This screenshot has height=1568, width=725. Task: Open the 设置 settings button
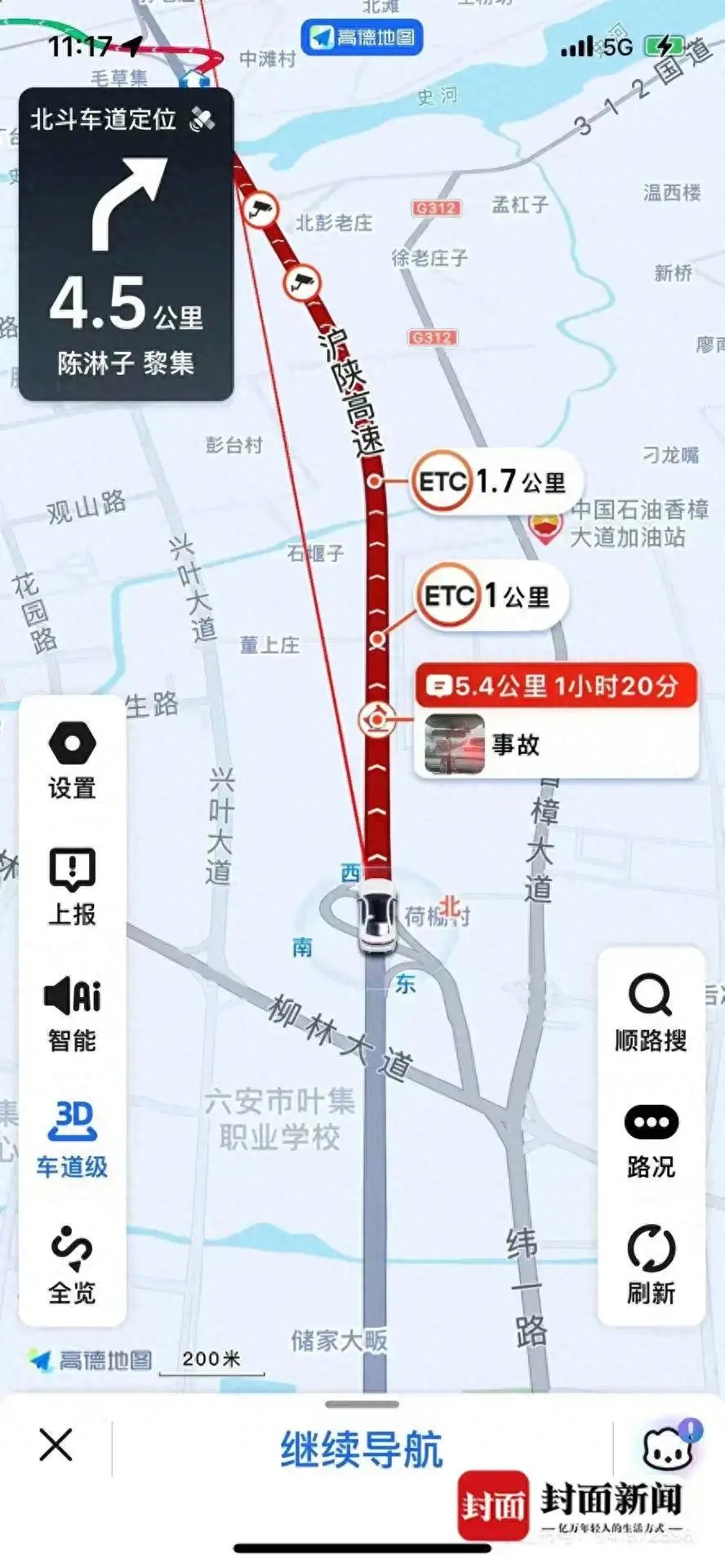point(72,761)
